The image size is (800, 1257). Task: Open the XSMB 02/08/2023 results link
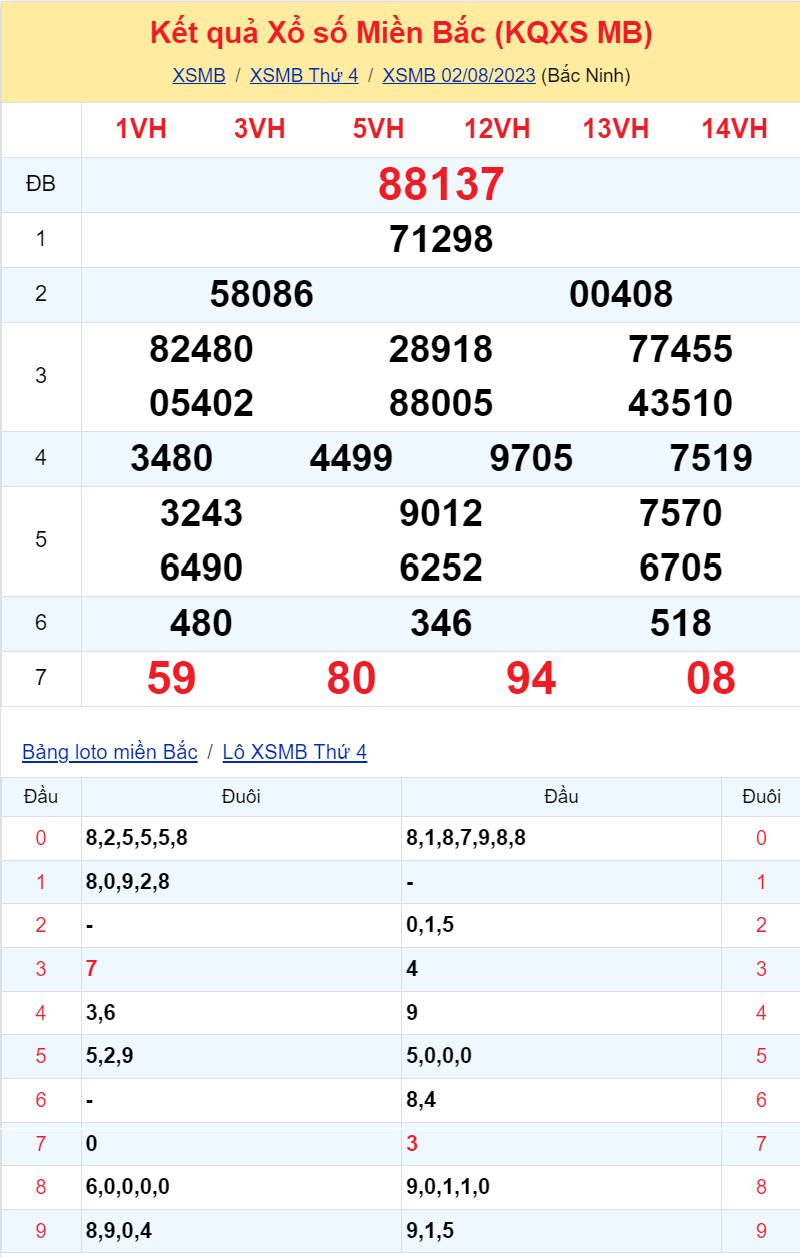[459, 75]
